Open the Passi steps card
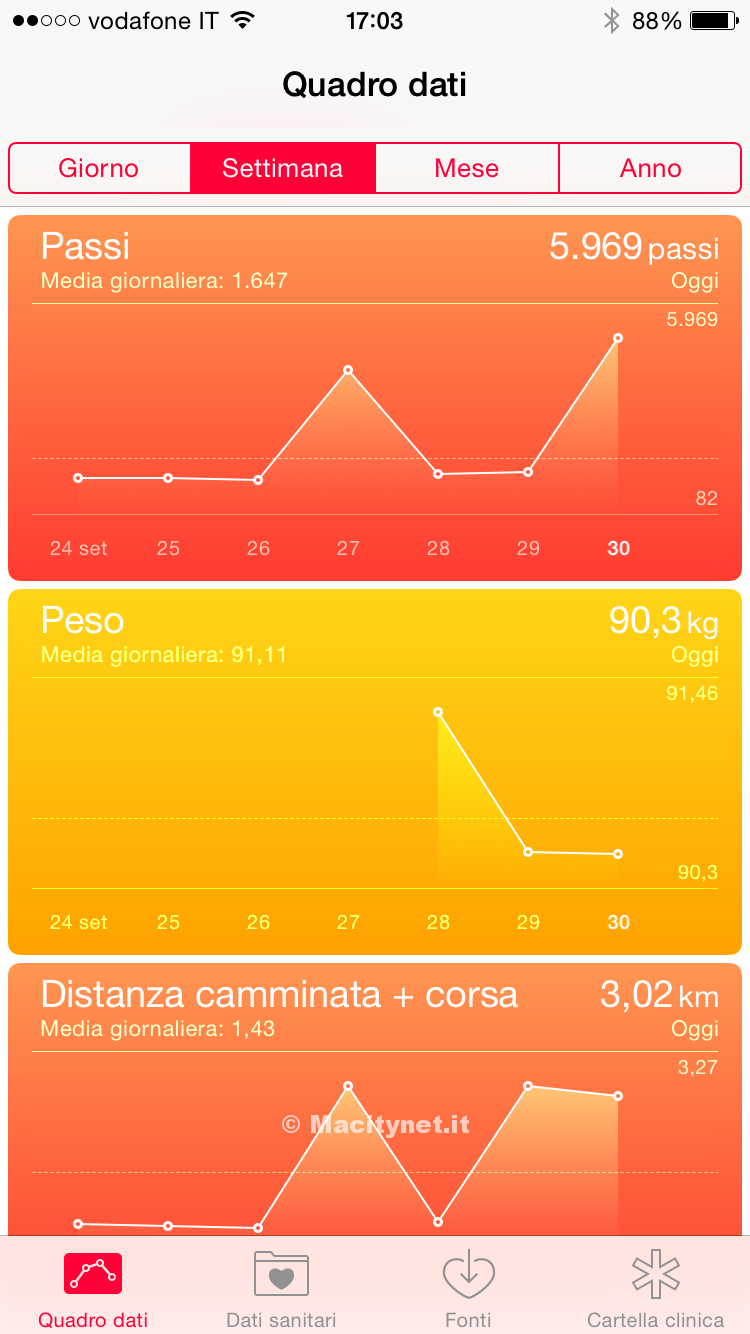 [375, 398]
